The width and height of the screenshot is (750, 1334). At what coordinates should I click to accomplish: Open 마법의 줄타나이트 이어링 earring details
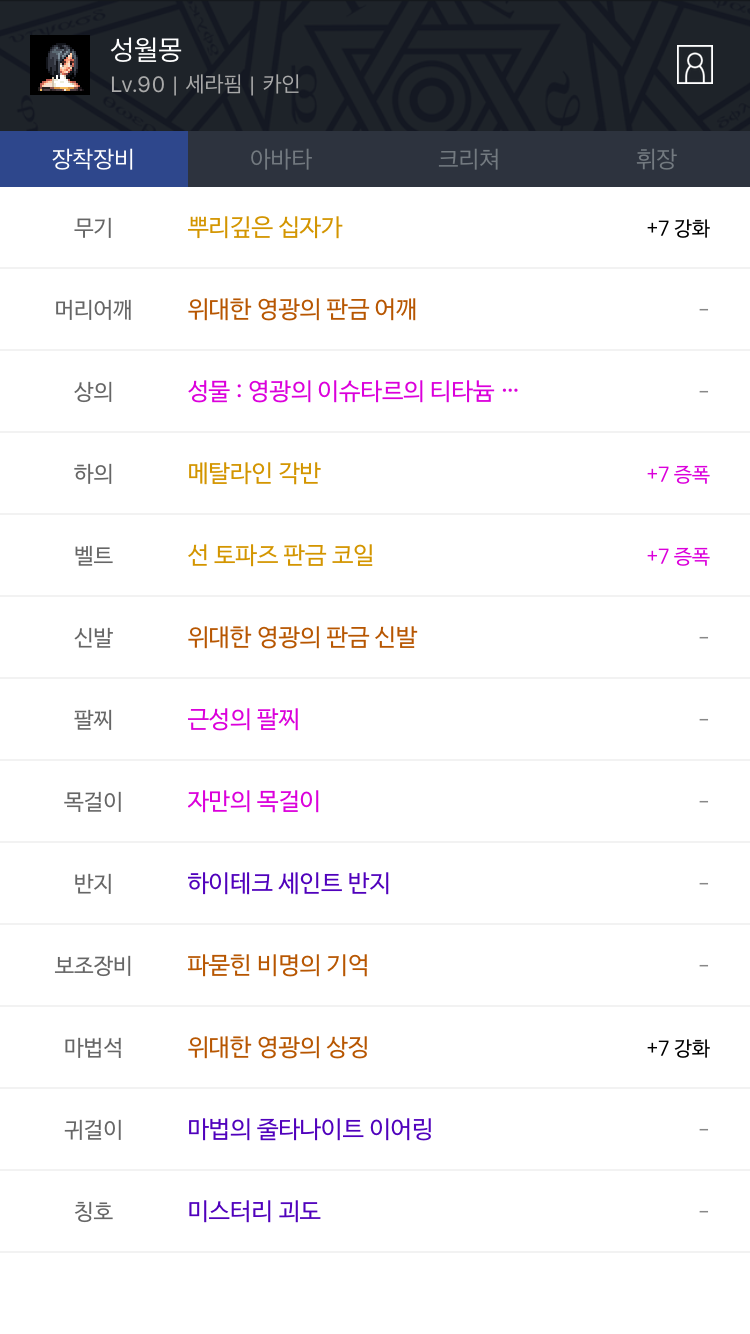point(375,1130)
